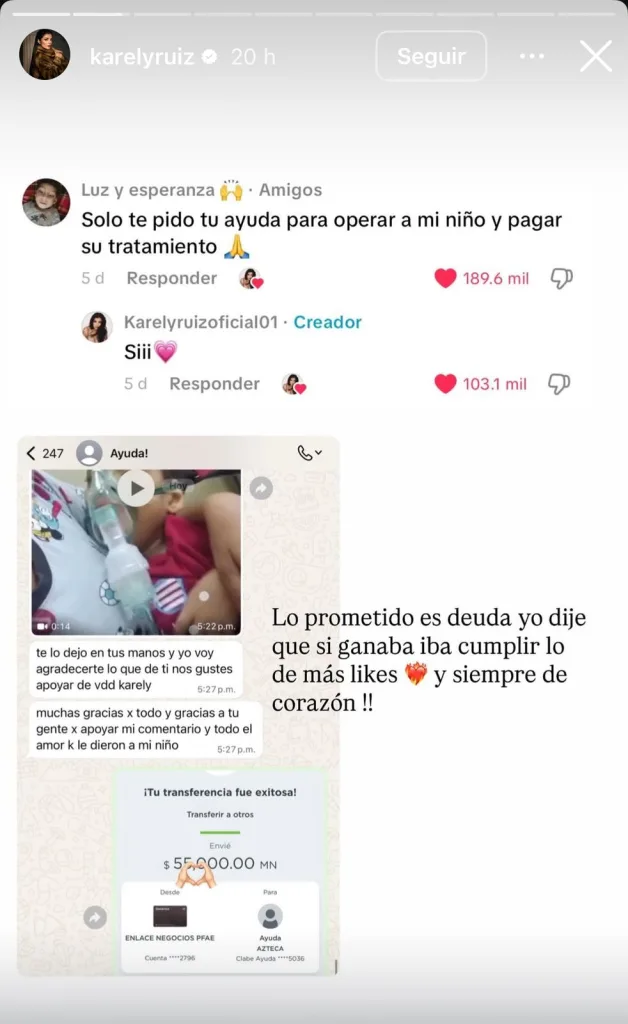Open karelyruiz profile picture
This screenshot has height=1024, width=628.
45,55
